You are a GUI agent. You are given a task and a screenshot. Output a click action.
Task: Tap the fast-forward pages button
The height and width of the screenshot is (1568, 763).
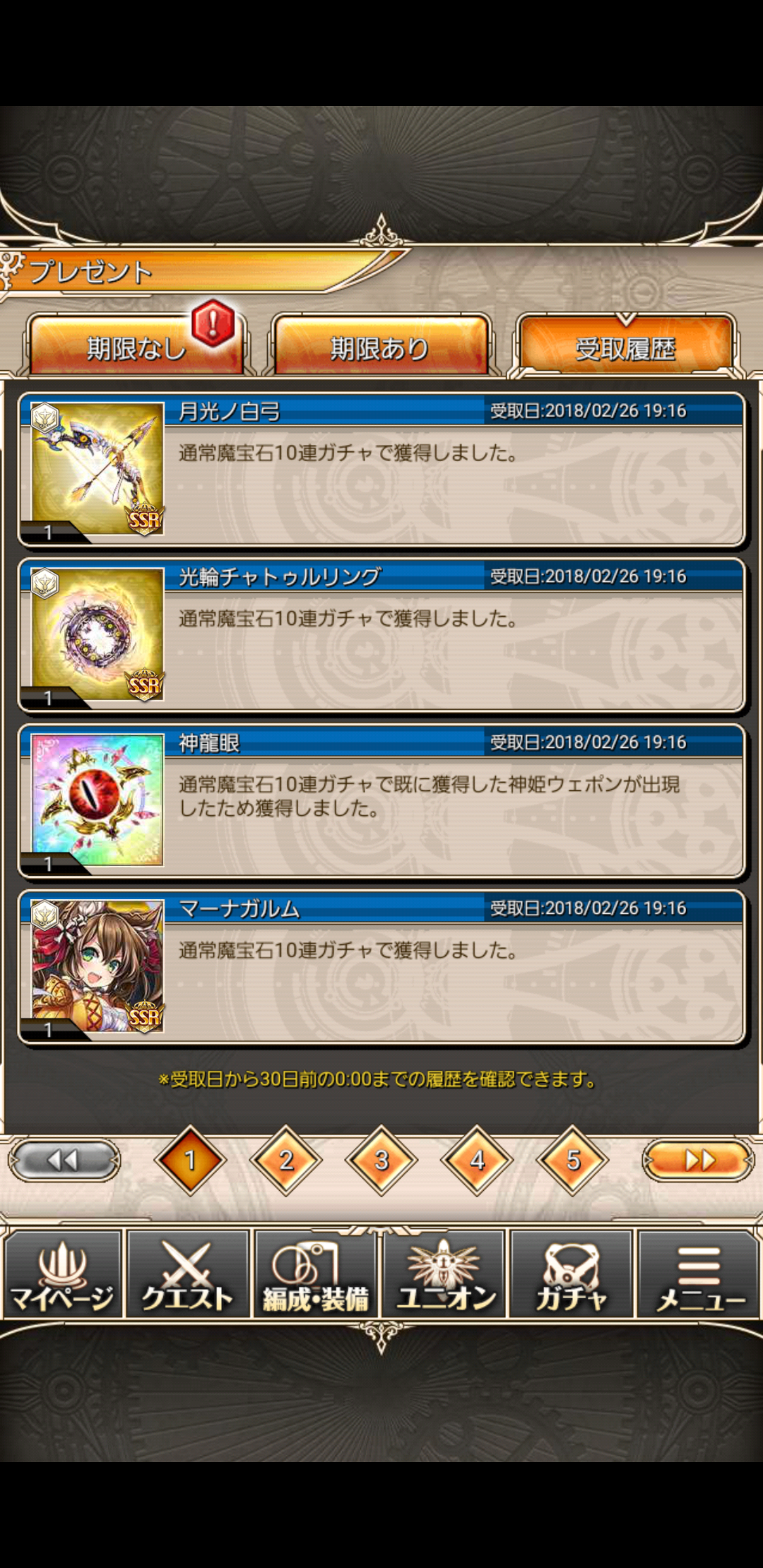[699, 1160]
